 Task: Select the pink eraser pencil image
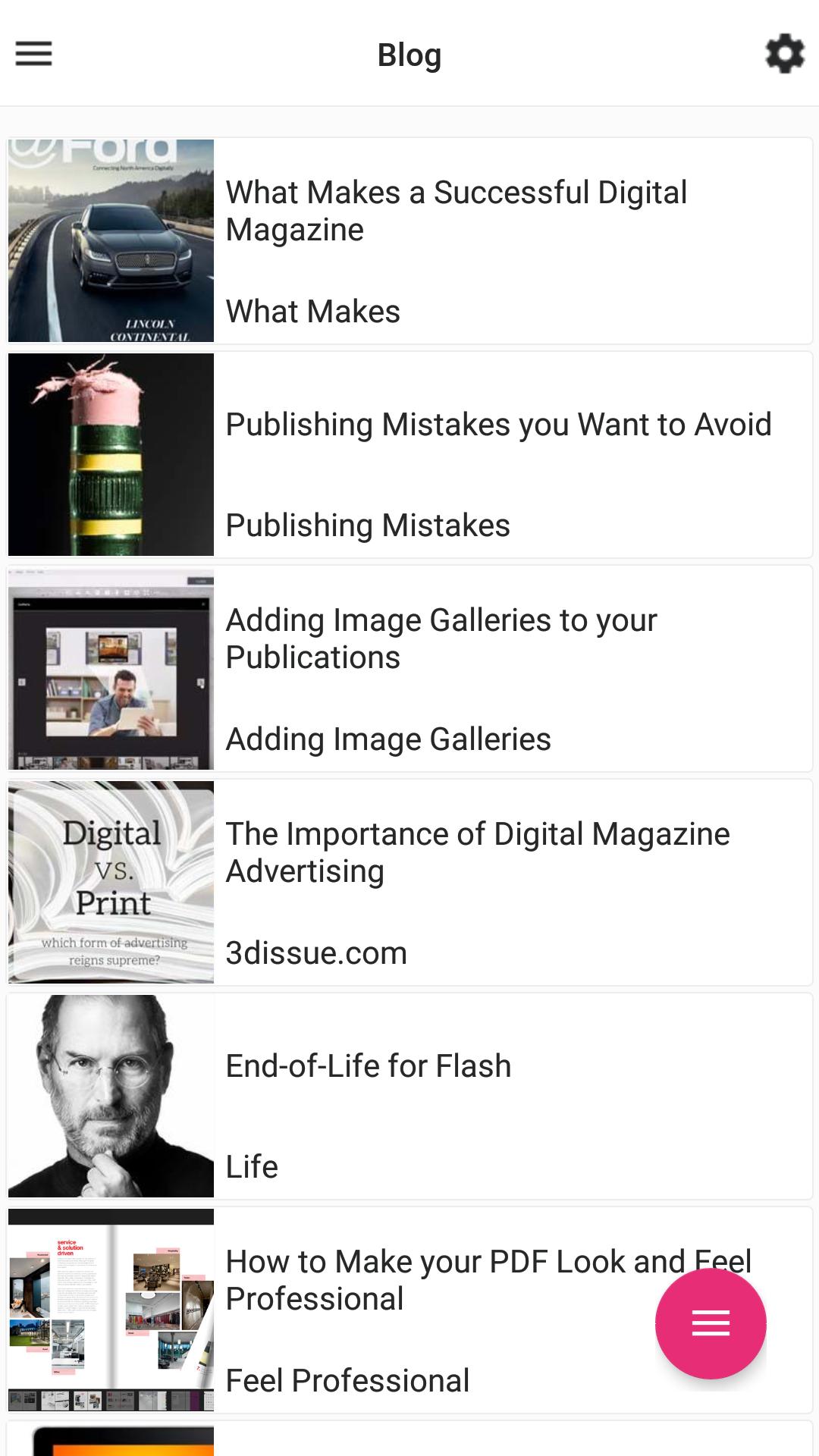pyautogui.click(x=111, y=453)
